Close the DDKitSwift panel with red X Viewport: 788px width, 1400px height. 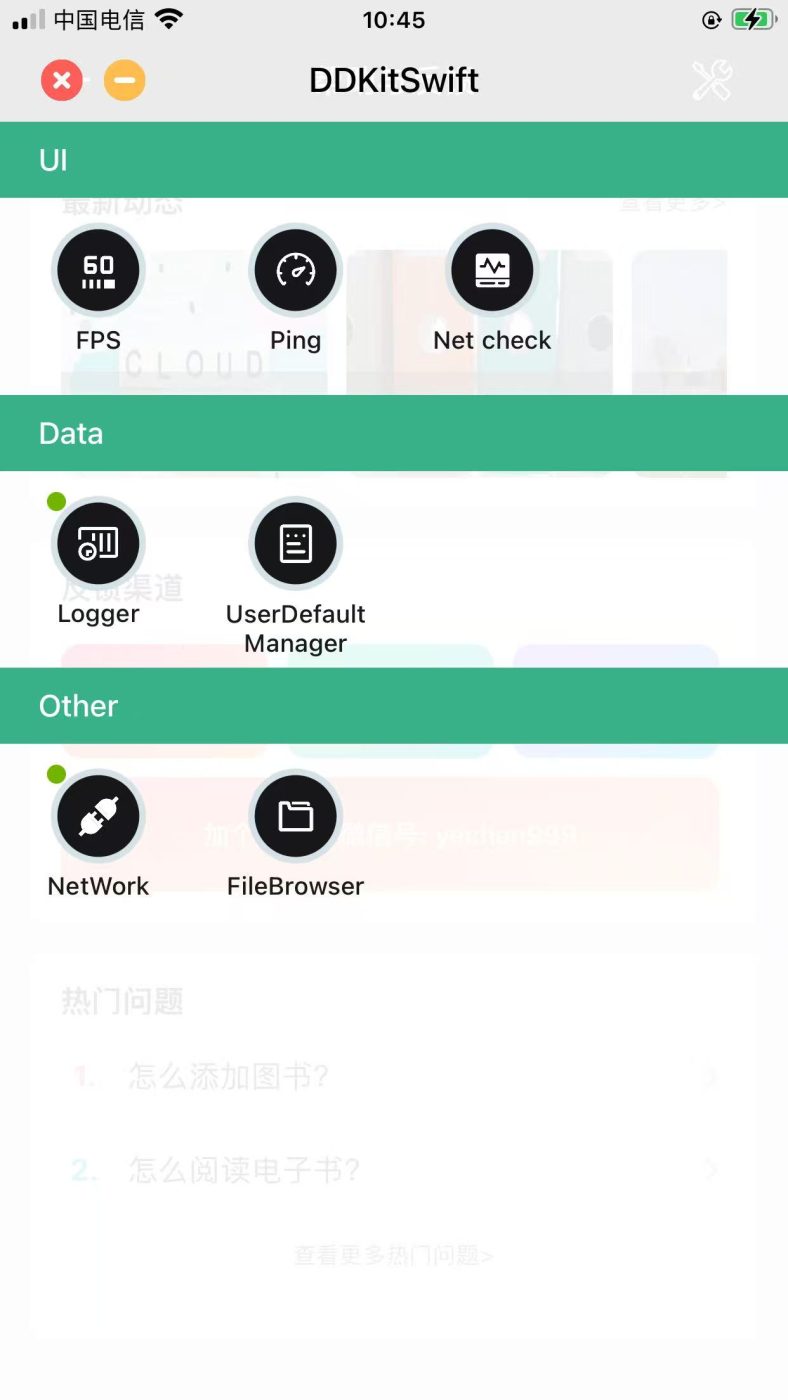tap(62, 81)
